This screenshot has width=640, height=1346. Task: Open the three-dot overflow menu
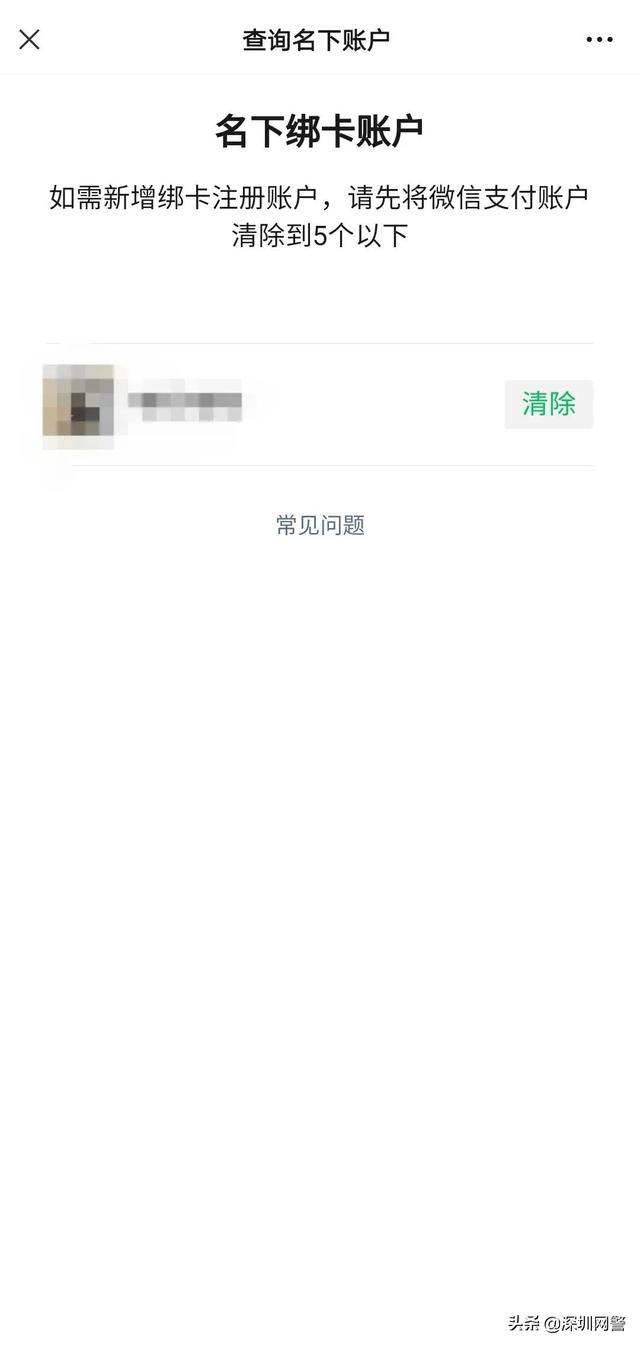click(x=599, y=40)
